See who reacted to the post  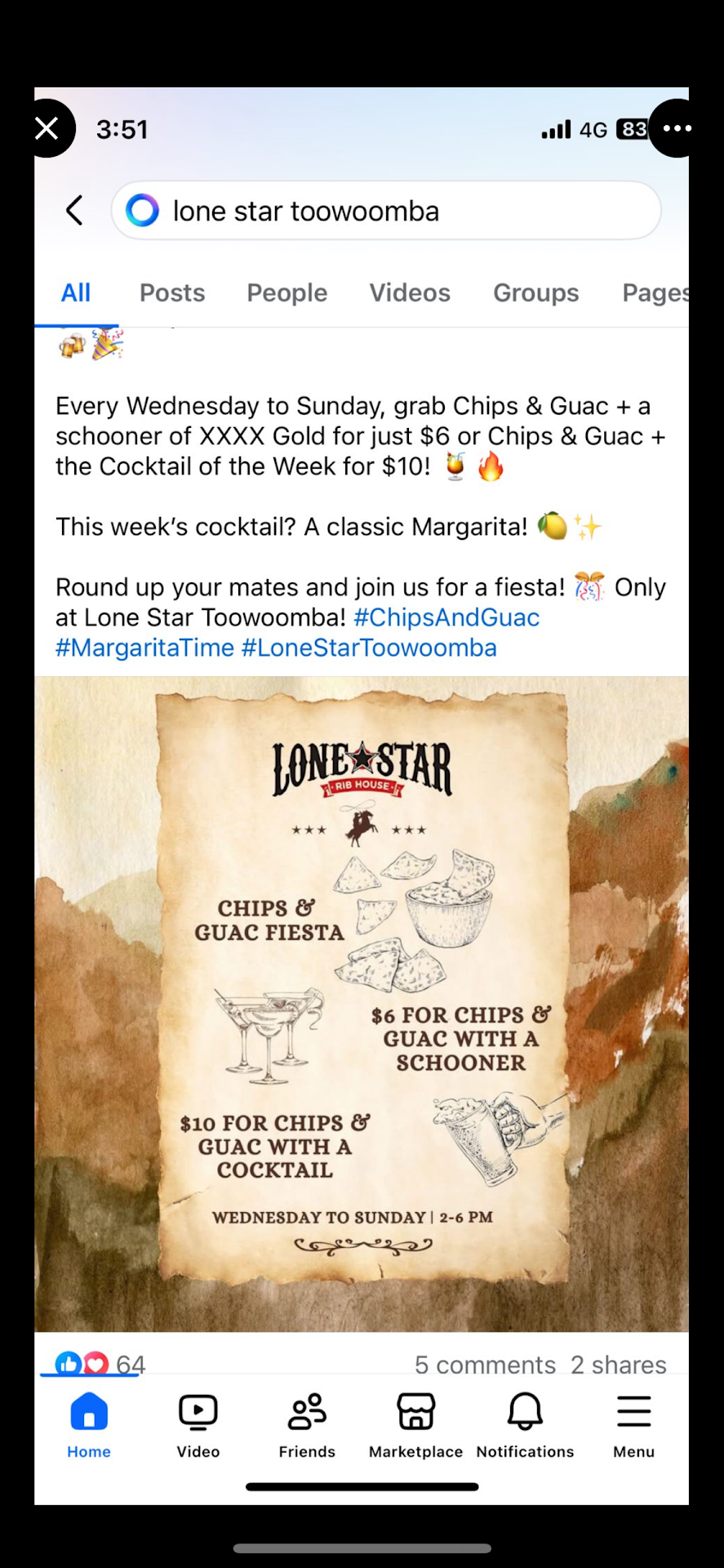click(x=100, y=1364)
